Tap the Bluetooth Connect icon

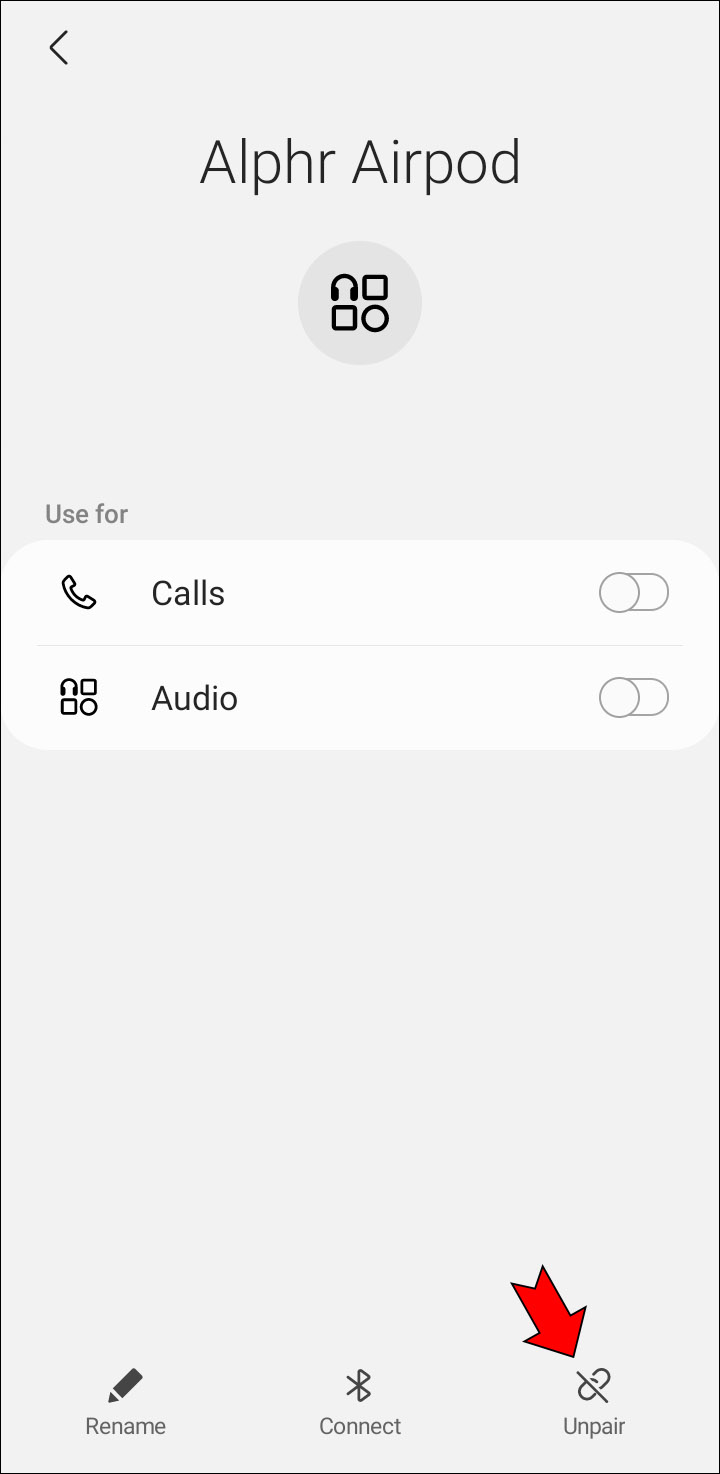click(360, 1386)
